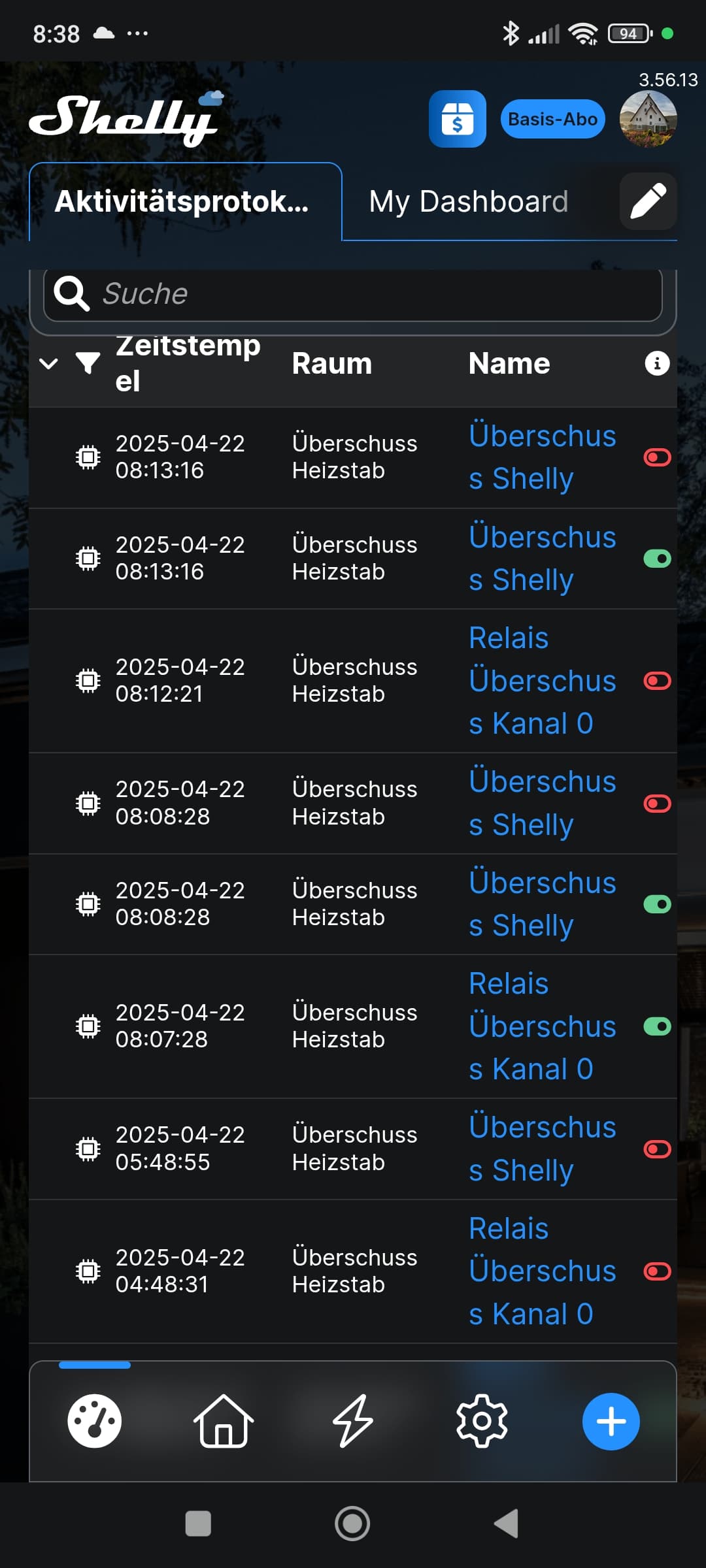Edit dashboards with the pencil icon
Screen dimensions: 706x1568
coord(648,201)
